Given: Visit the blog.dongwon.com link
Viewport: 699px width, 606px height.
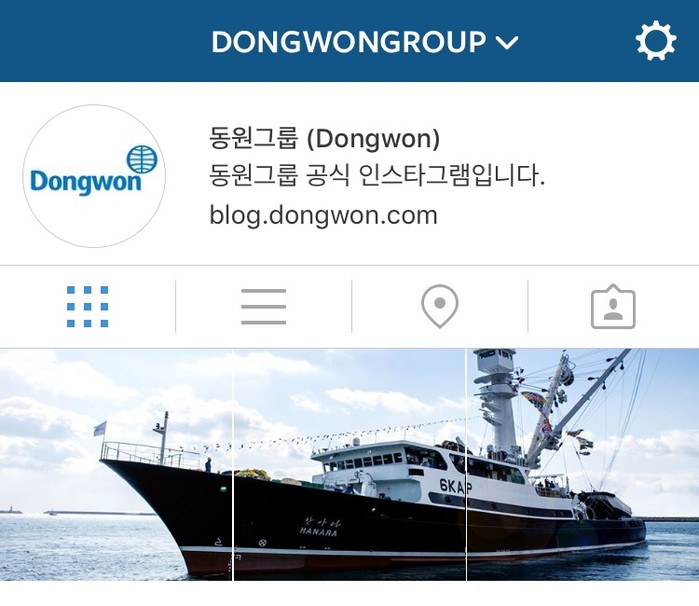Looking at the screenshot, I should pyautogui.click(x=323, y=215).
